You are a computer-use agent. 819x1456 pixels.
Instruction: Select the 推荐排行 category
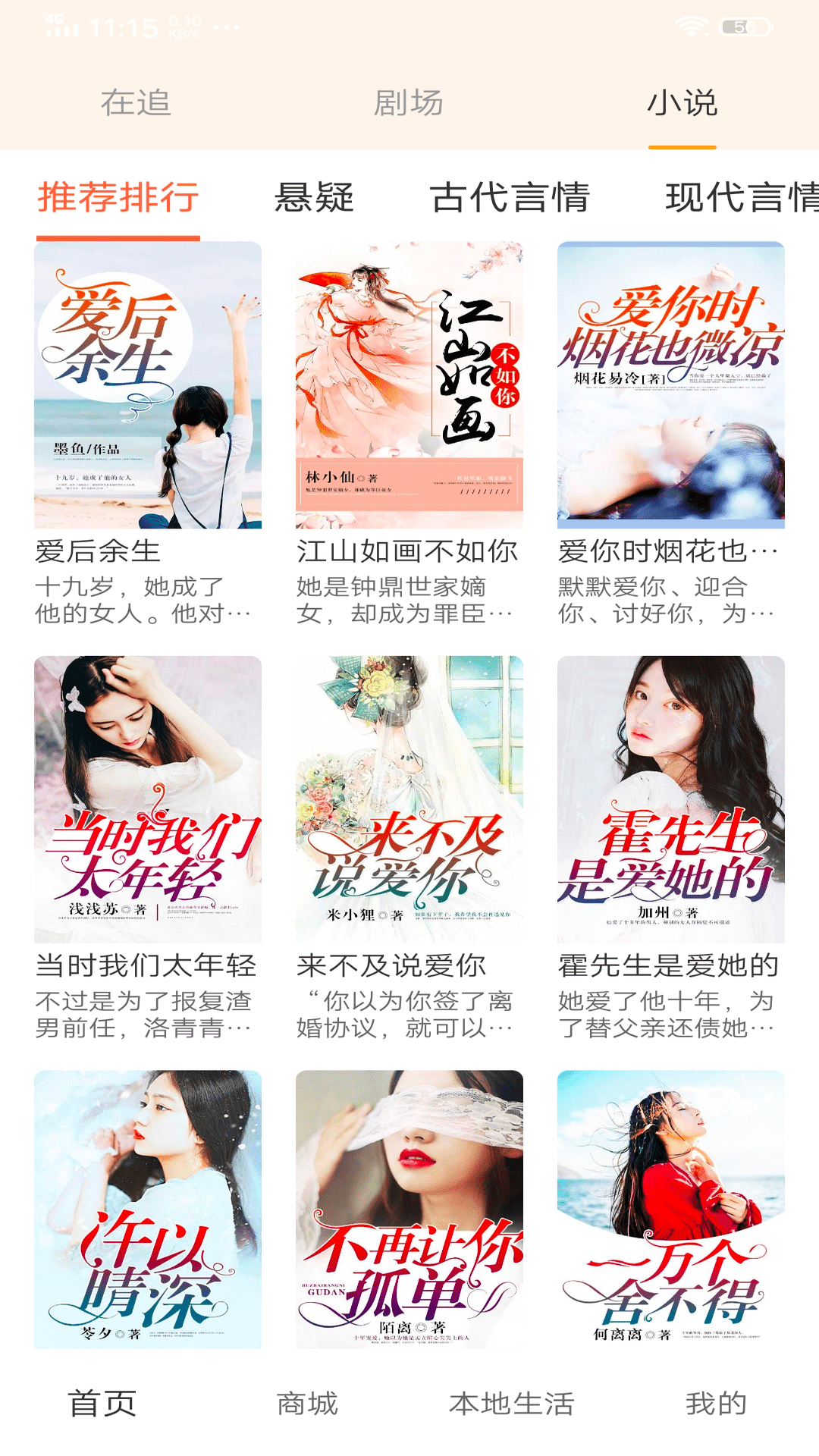tap(118, 198)
